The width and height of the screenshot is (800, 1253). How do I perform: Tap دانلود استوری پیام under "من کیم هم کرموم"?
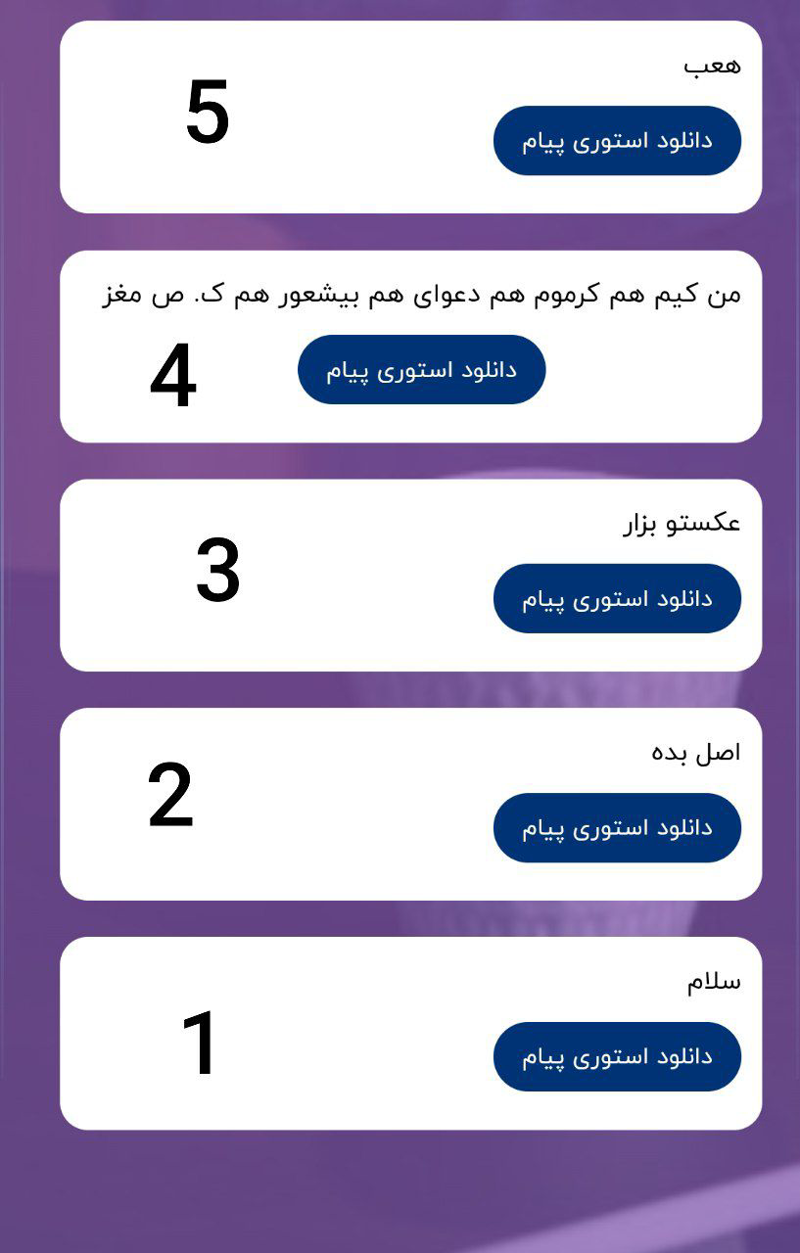point(421,370)
